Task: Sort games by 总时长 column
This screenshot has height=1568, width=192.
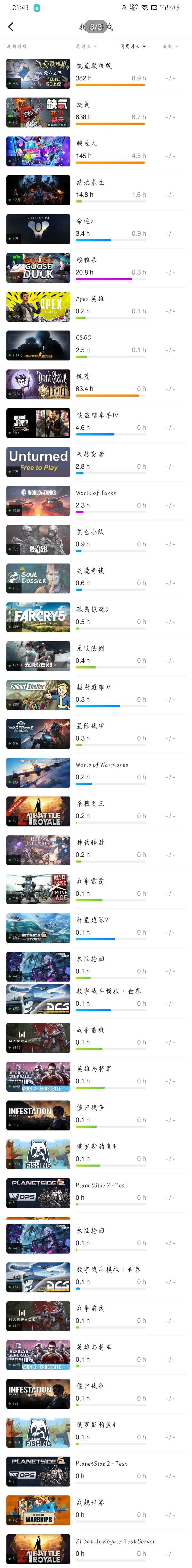Action: [86, 46]
